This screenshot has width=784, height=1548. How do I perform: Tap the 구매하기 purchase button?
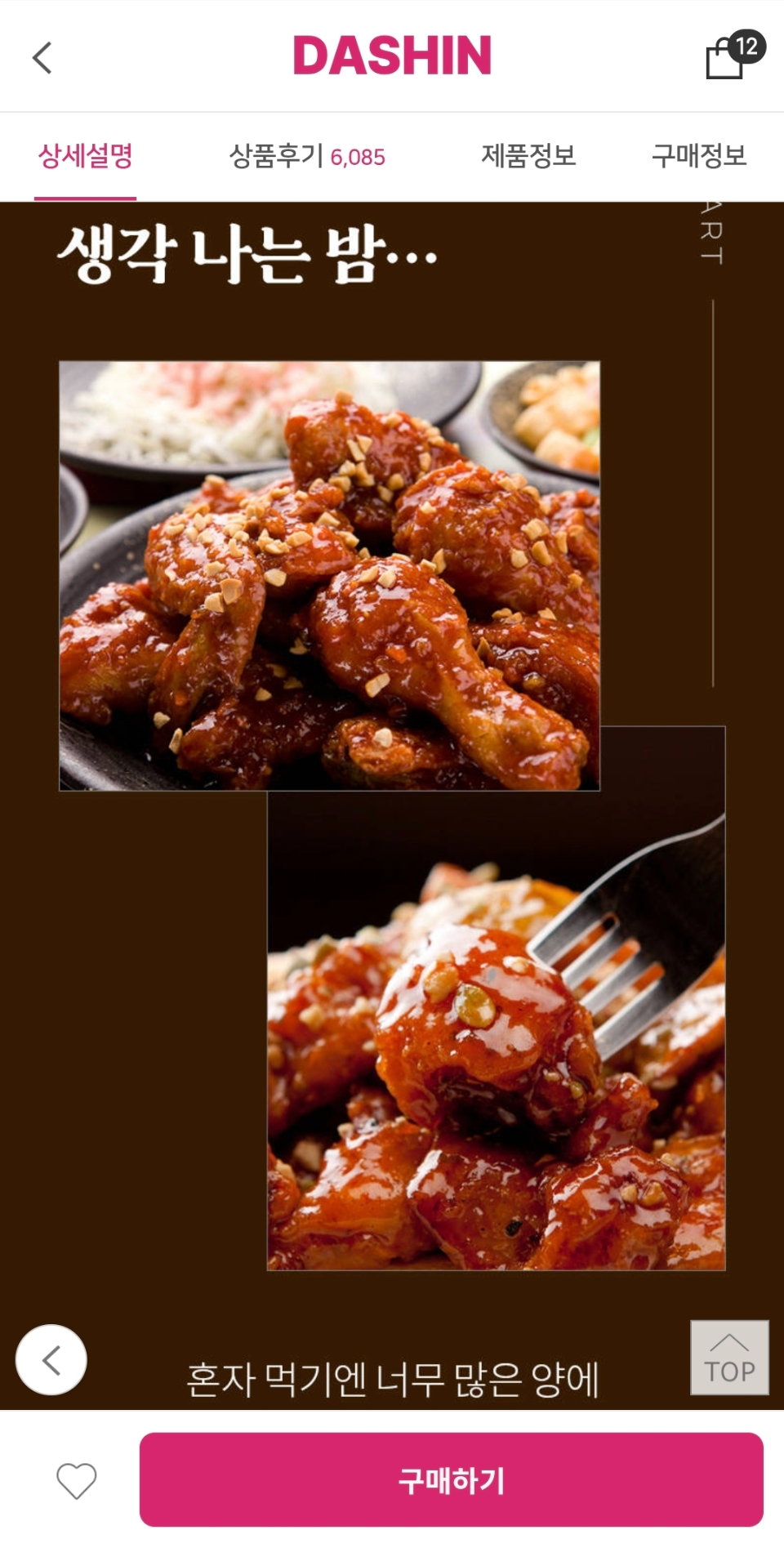(x=451, y=1480)
